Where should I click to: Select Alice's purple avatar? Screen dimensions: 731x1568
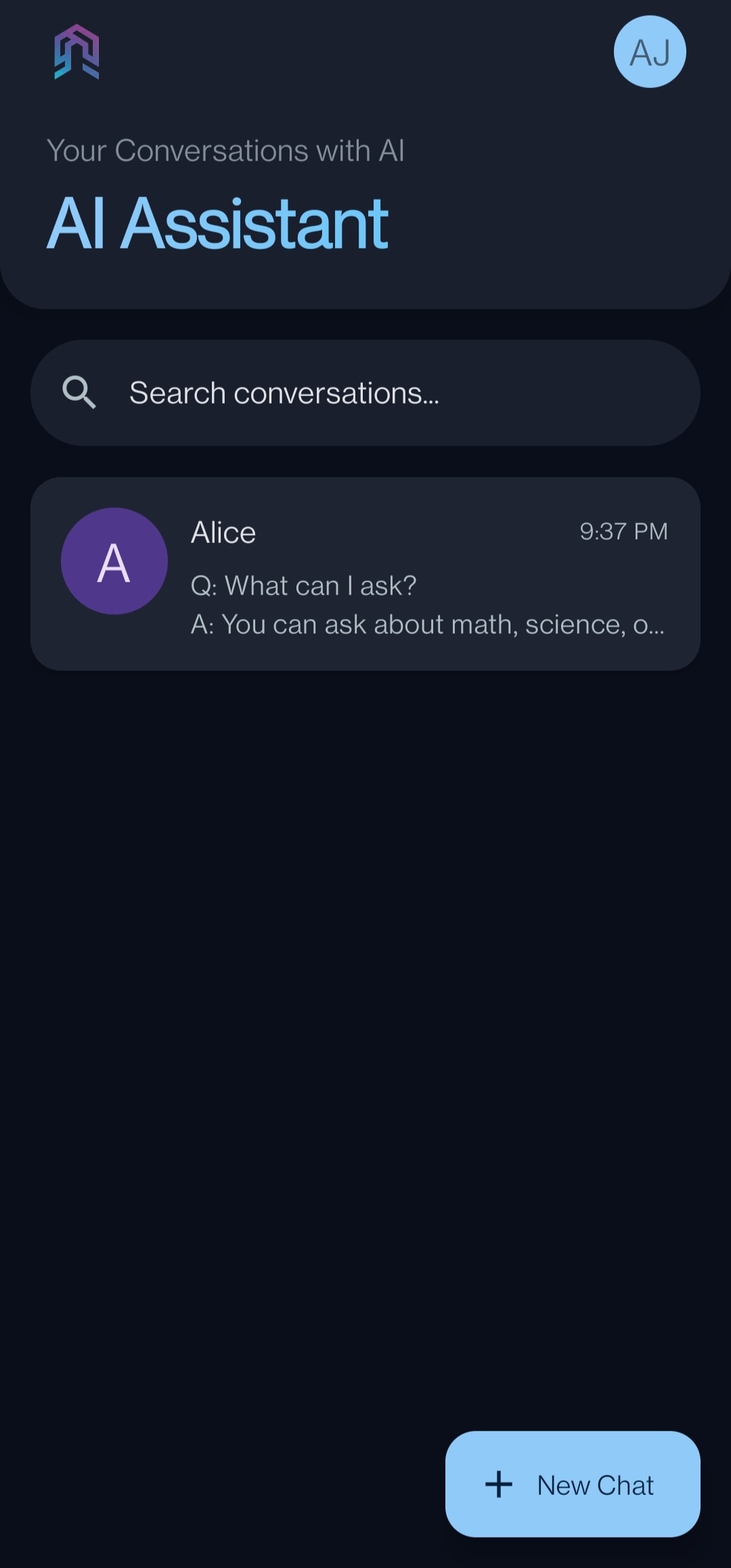(x=113, y=561)
